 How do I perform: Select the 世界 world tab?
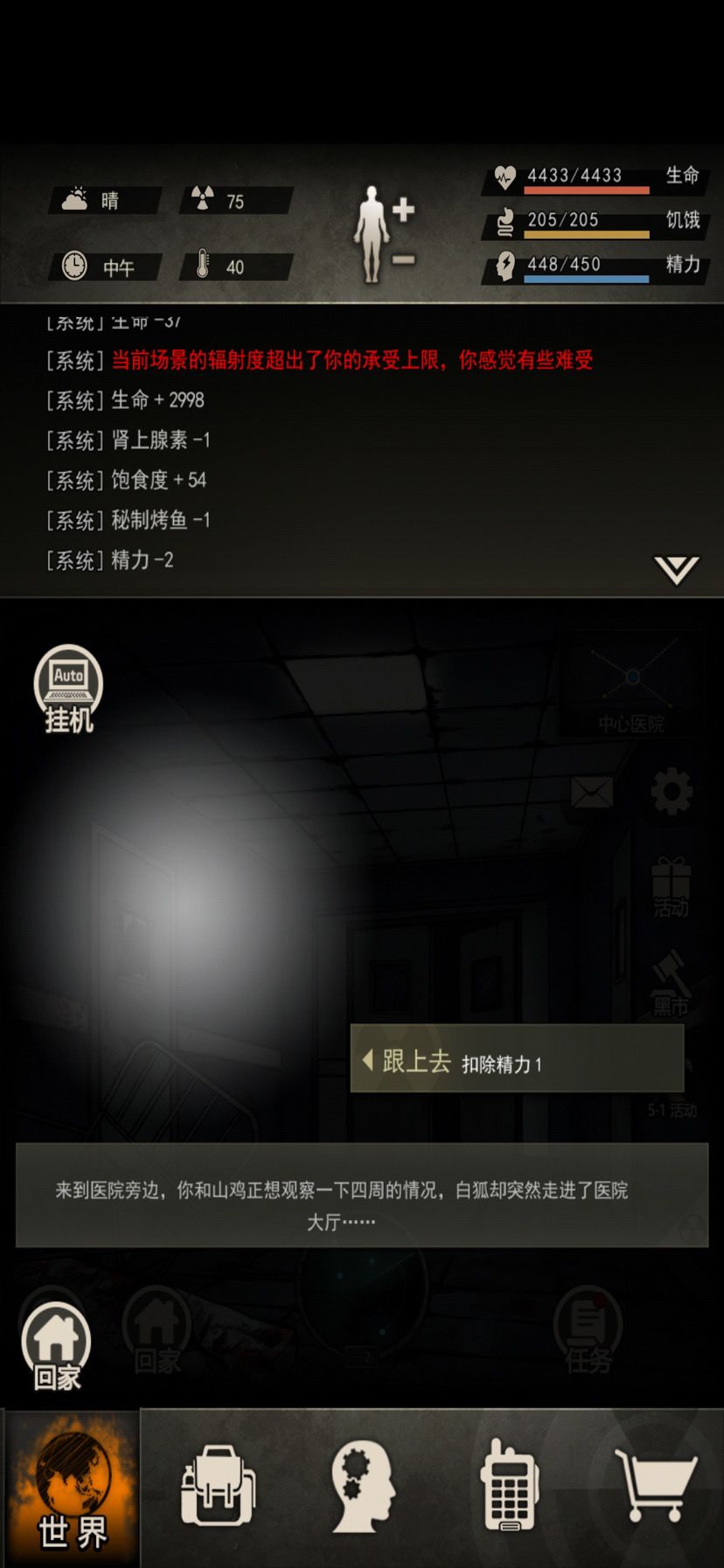coord(72,1490)
